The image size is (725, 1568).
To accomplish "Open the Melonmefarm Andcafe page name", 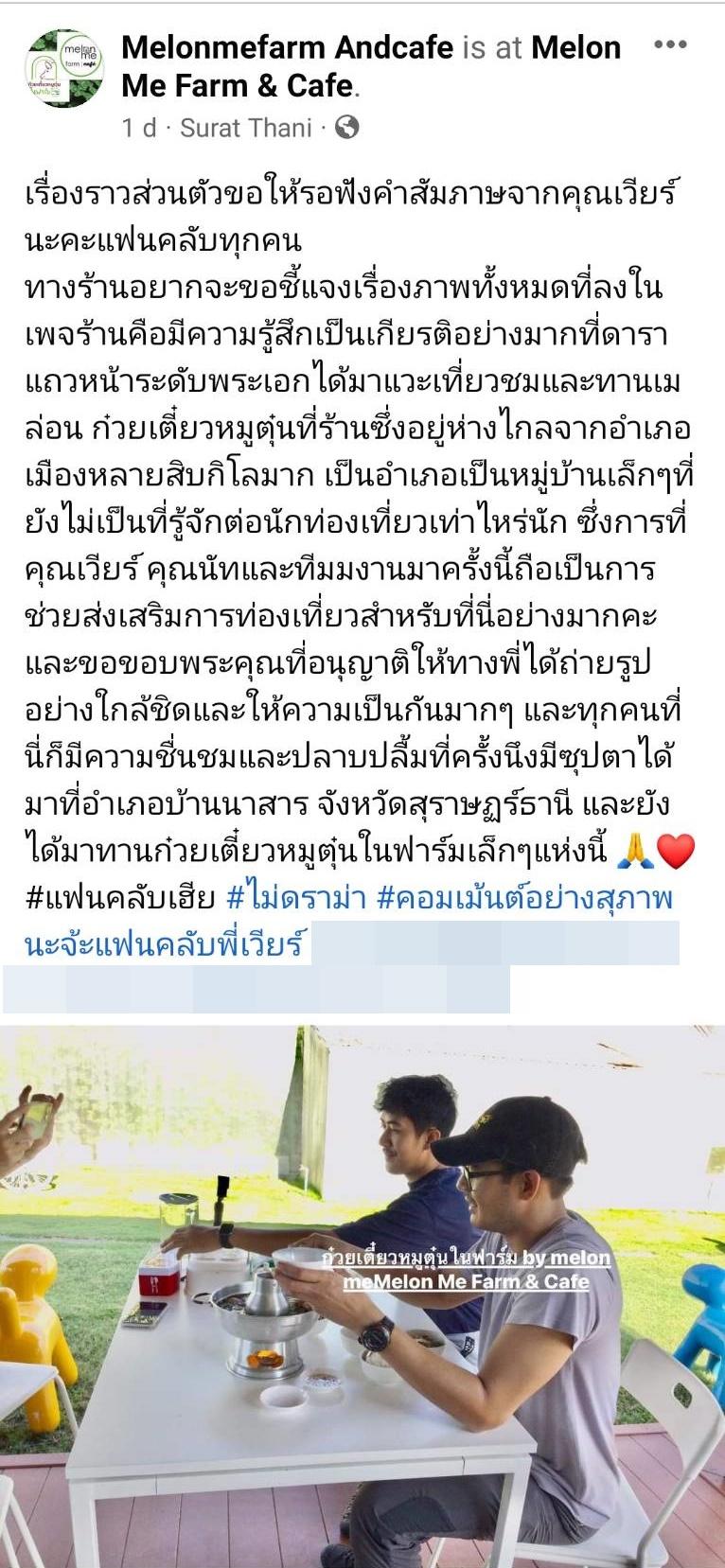I will pyautogui.click(x=287, y=46).
